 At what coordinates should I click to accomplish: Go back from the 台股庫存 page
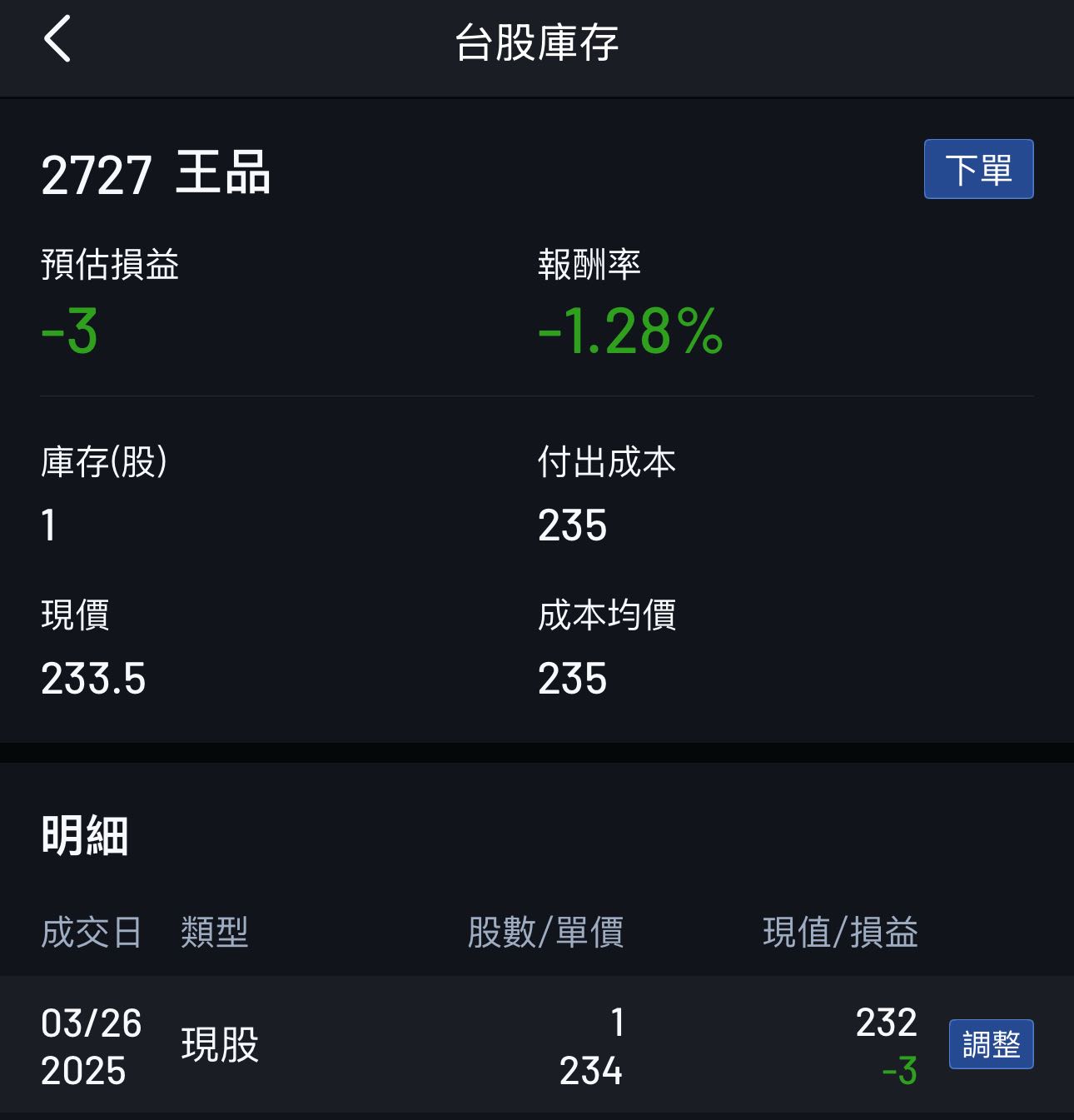(x=57, y=39)
